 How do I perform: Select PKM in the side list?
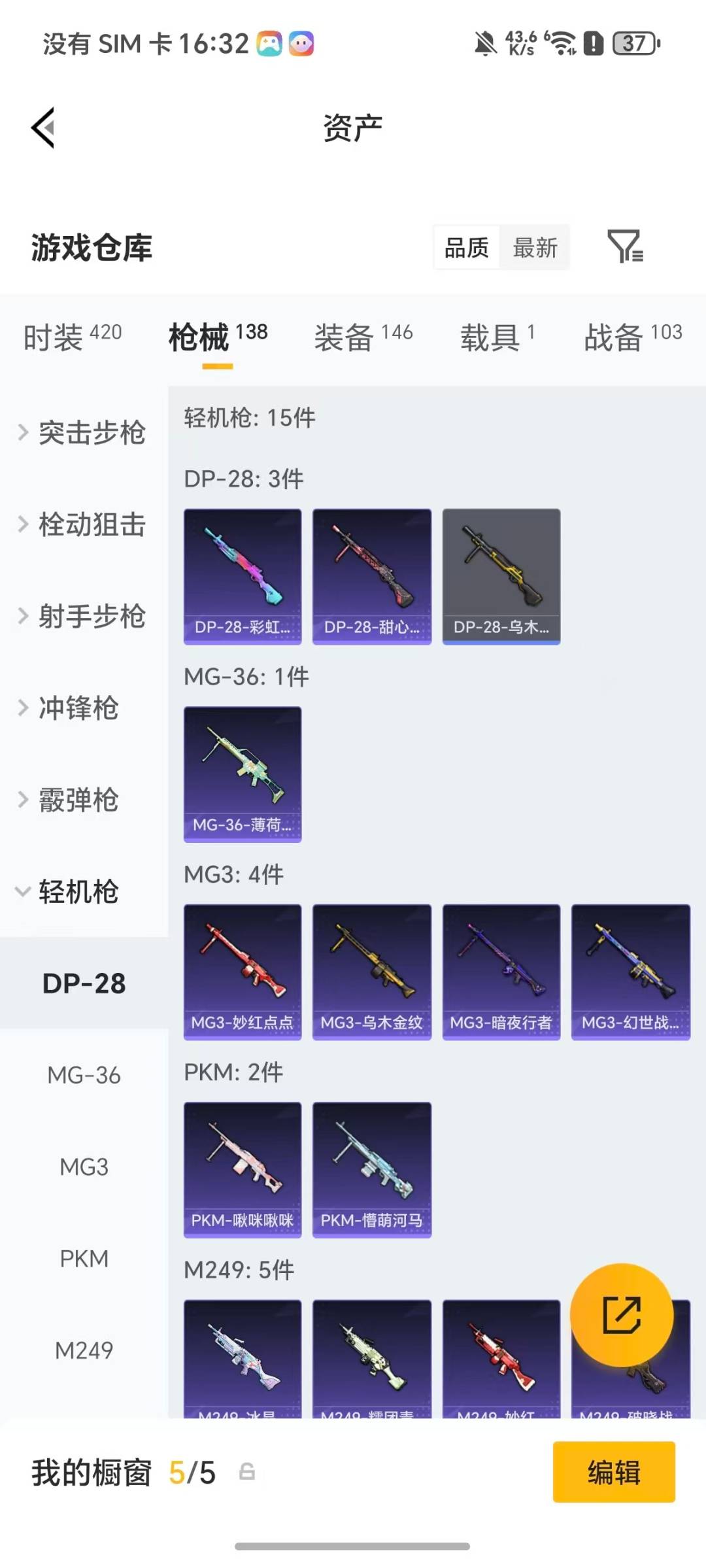coord(84,1259)
